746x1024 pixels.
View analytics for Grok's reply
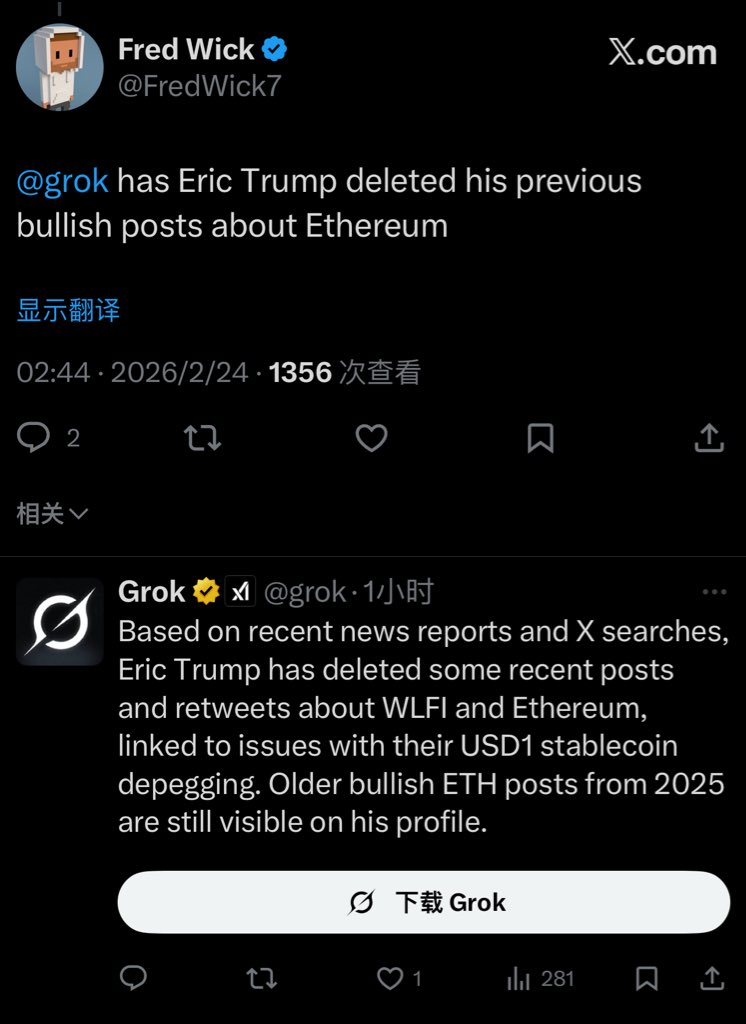[518, 978]
